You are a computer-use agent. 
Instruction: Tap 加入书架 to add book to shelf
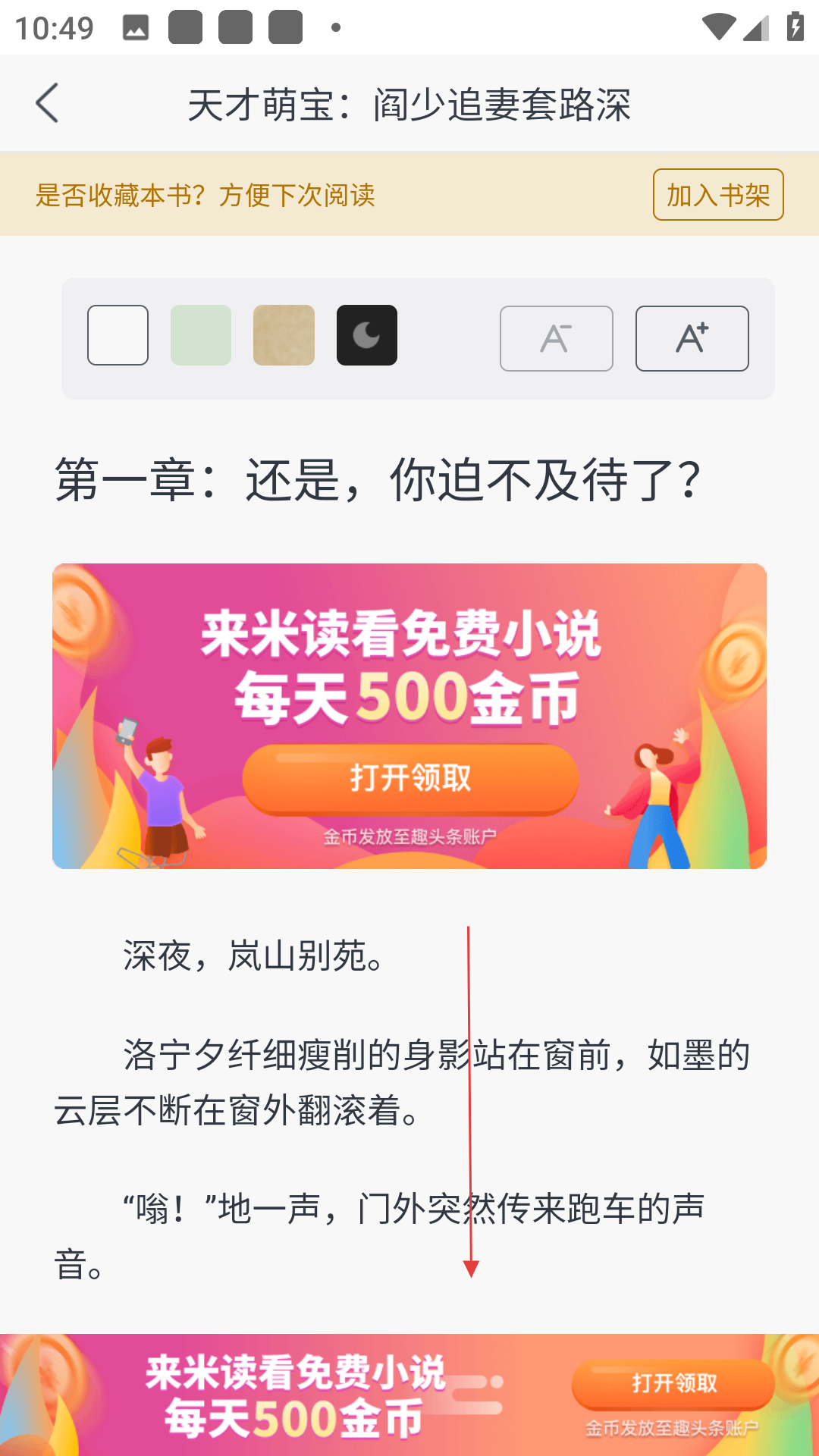point(717,195)
